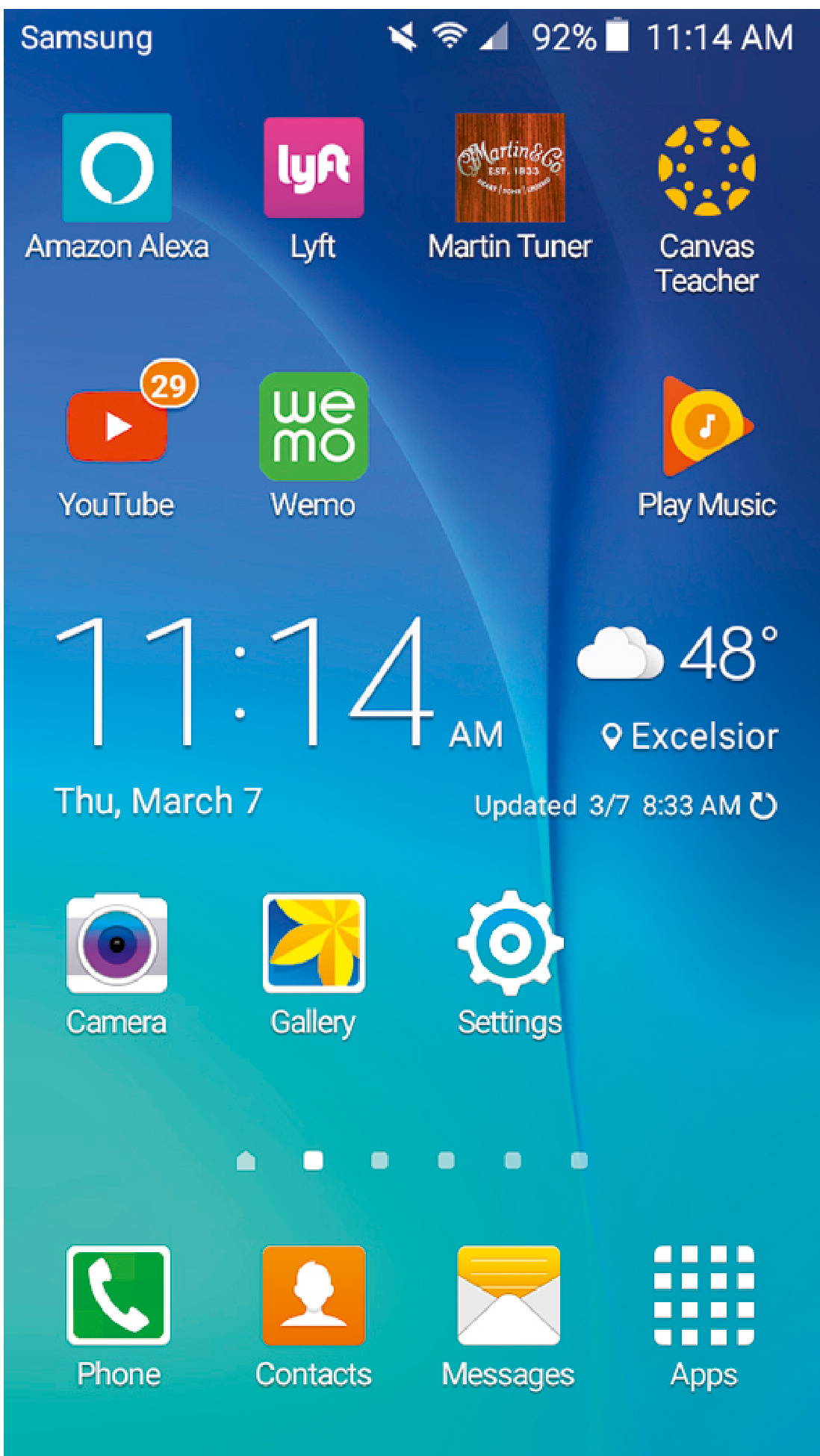Open YouTube with 29 notifications

(x=117, y=427)
